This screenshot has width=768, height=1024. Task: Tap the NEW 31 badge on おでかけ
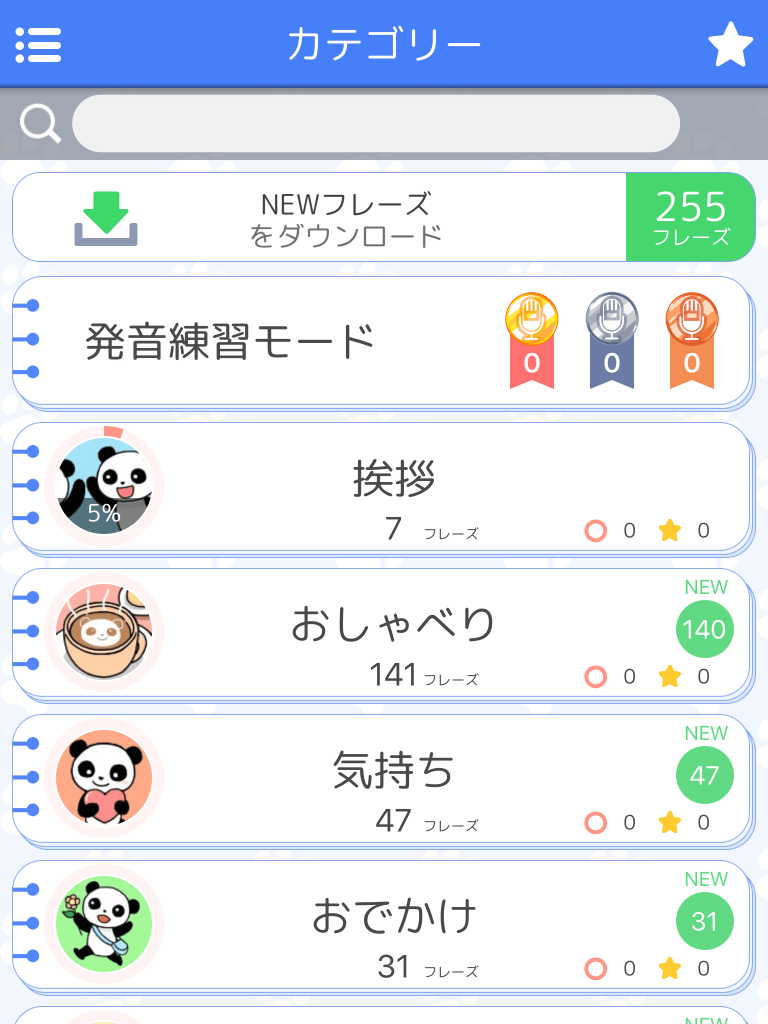[x=705, y=922]
